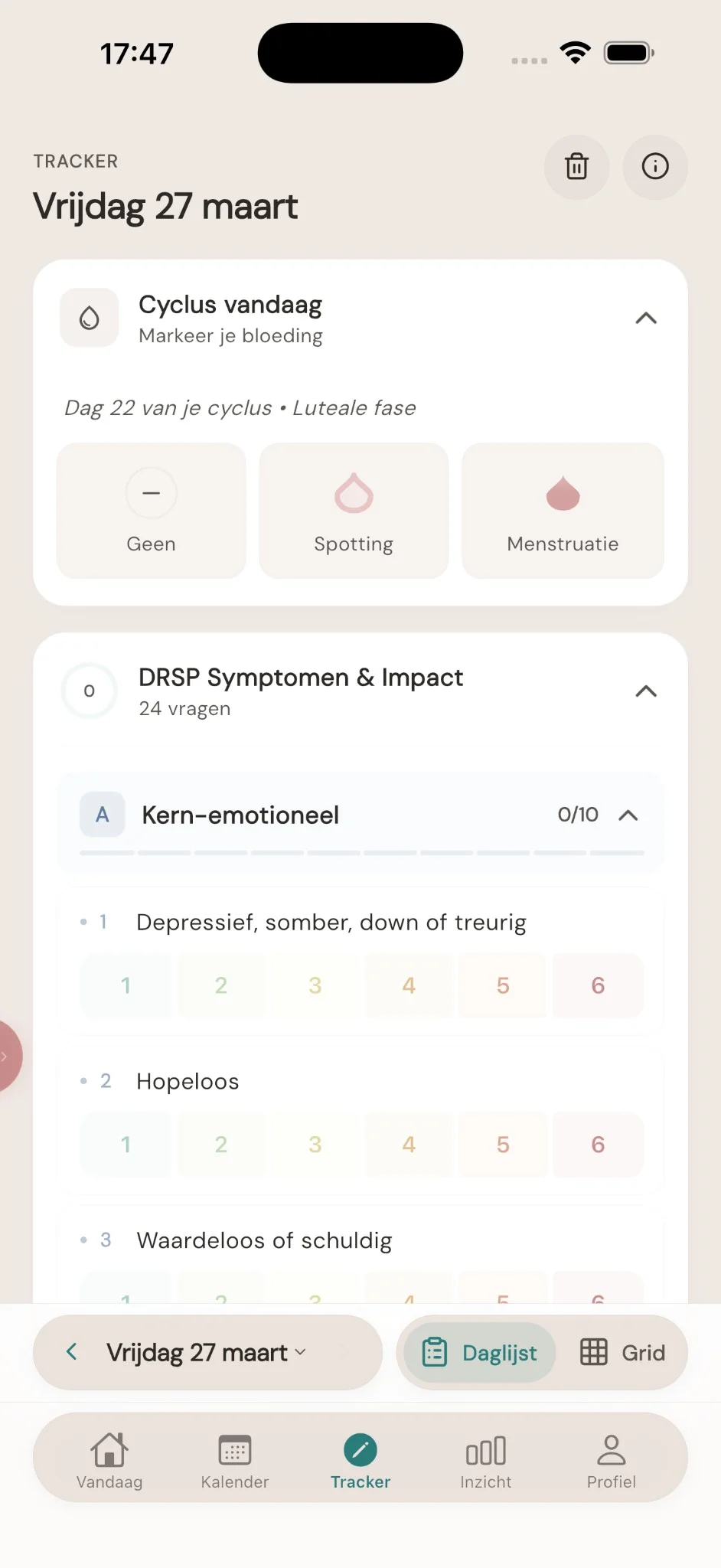
Task: Select Spotting for today's bleeding
Action: pos(354,510)
